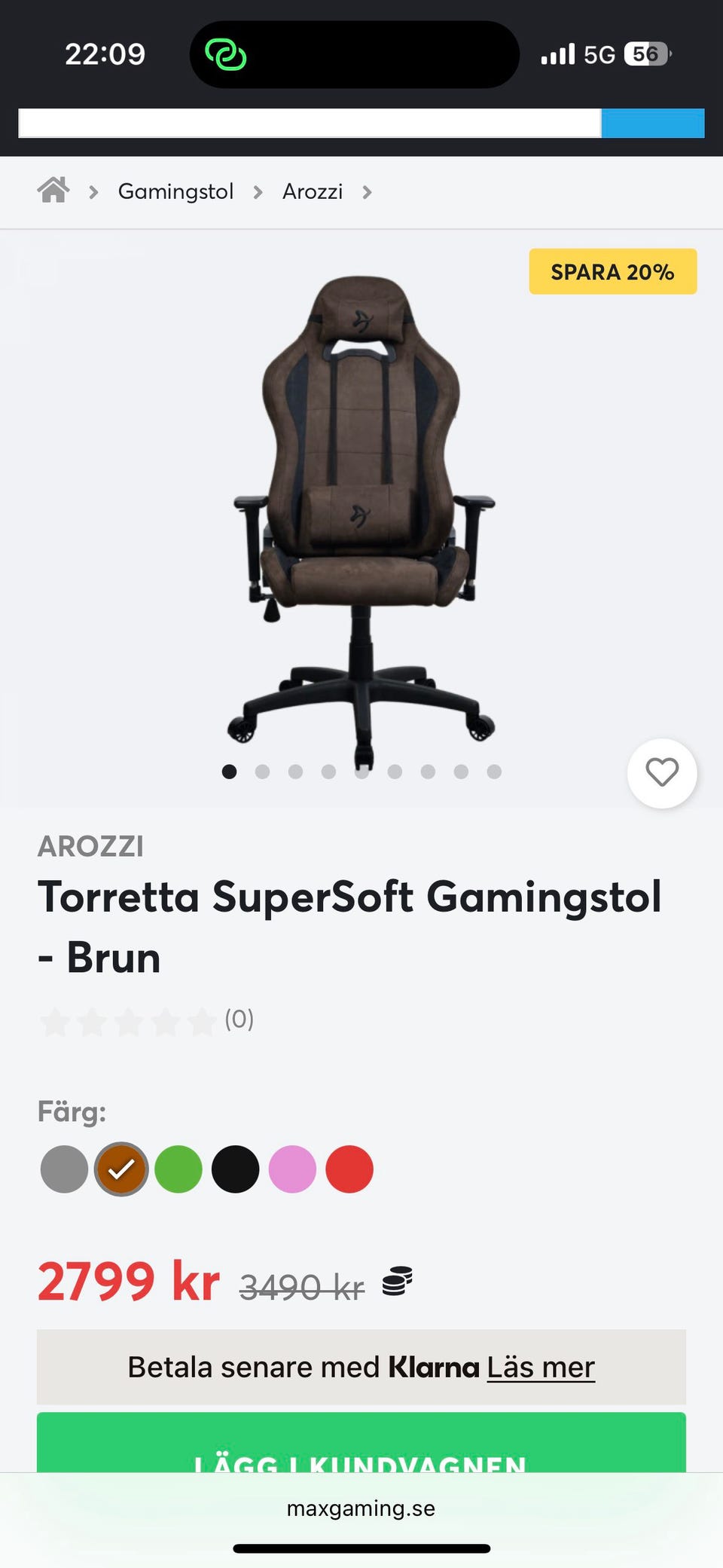
Task: Jump to the last image dot
Action: [x=494, y=772]
